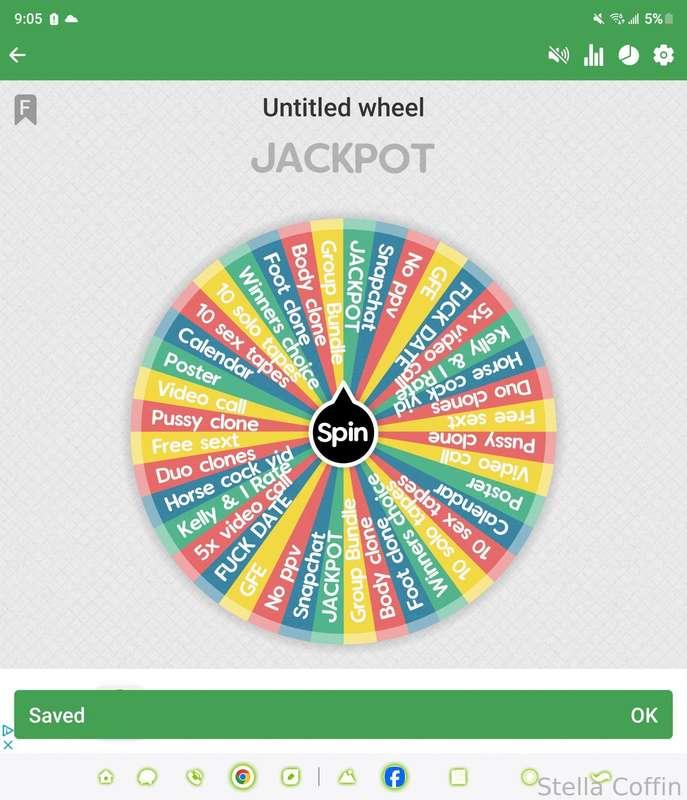Open the settings gear

point(664,55)
